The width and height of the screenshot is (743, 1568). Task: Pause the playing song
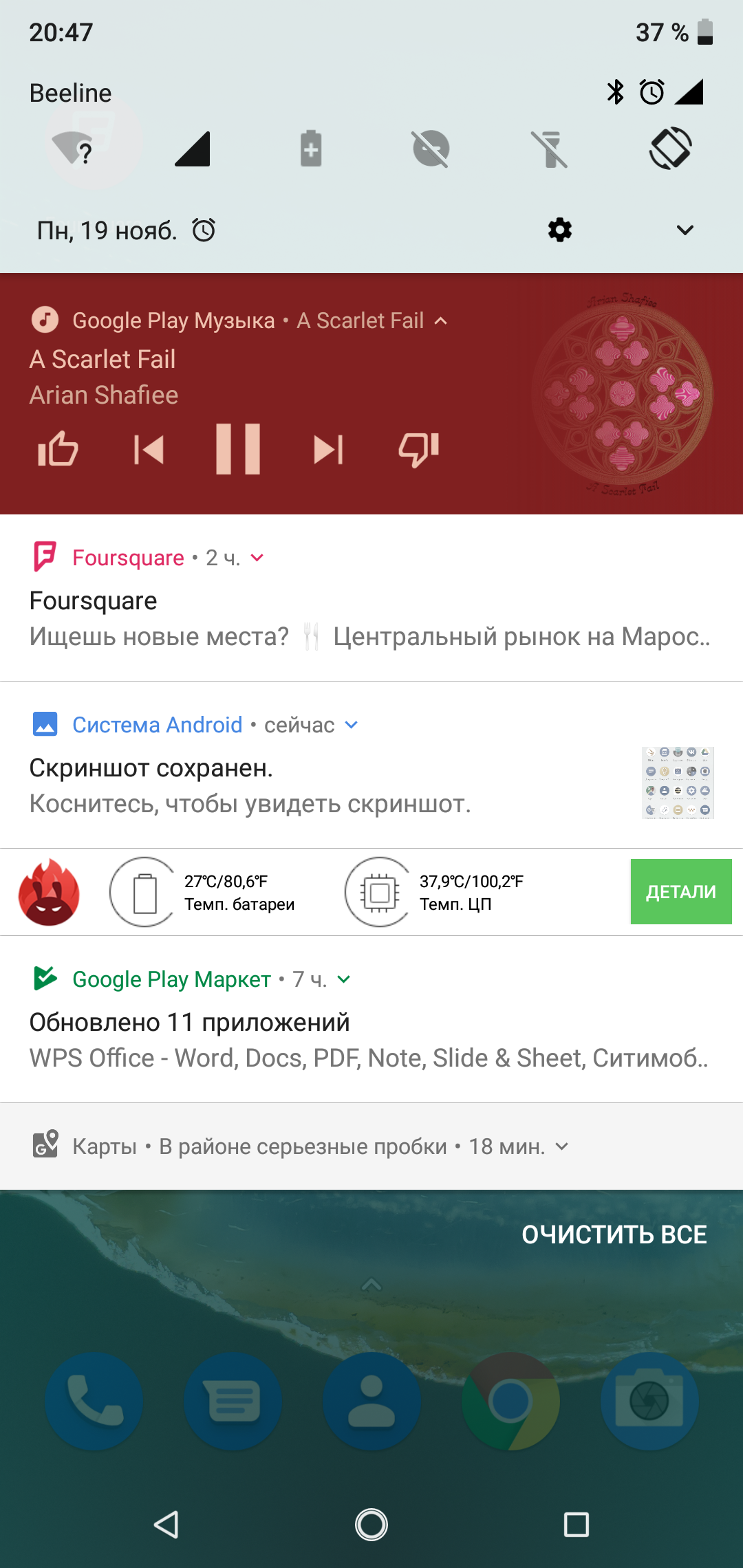click(x=238, y=449)
